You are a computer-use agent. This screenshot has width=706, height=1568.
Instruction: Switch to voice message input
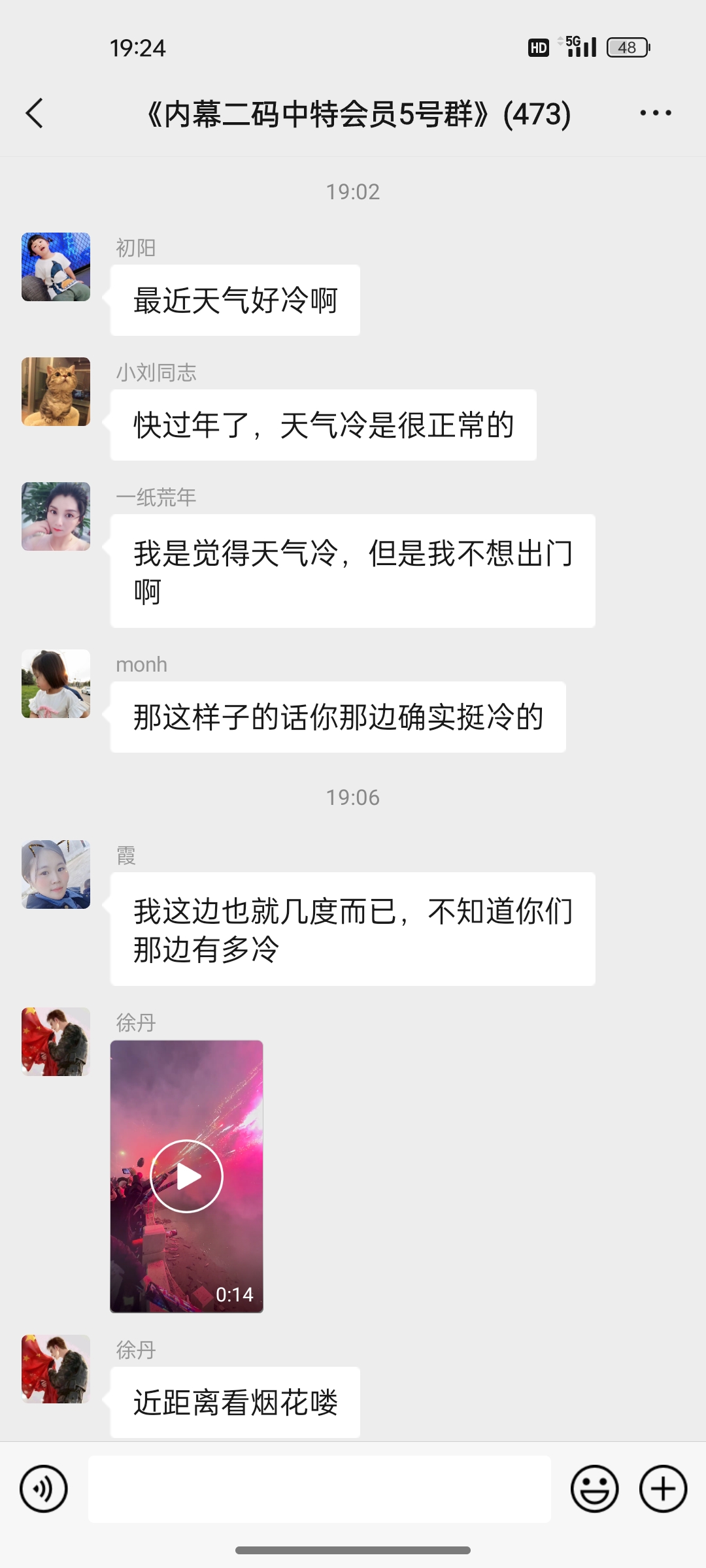point(44,1489)
